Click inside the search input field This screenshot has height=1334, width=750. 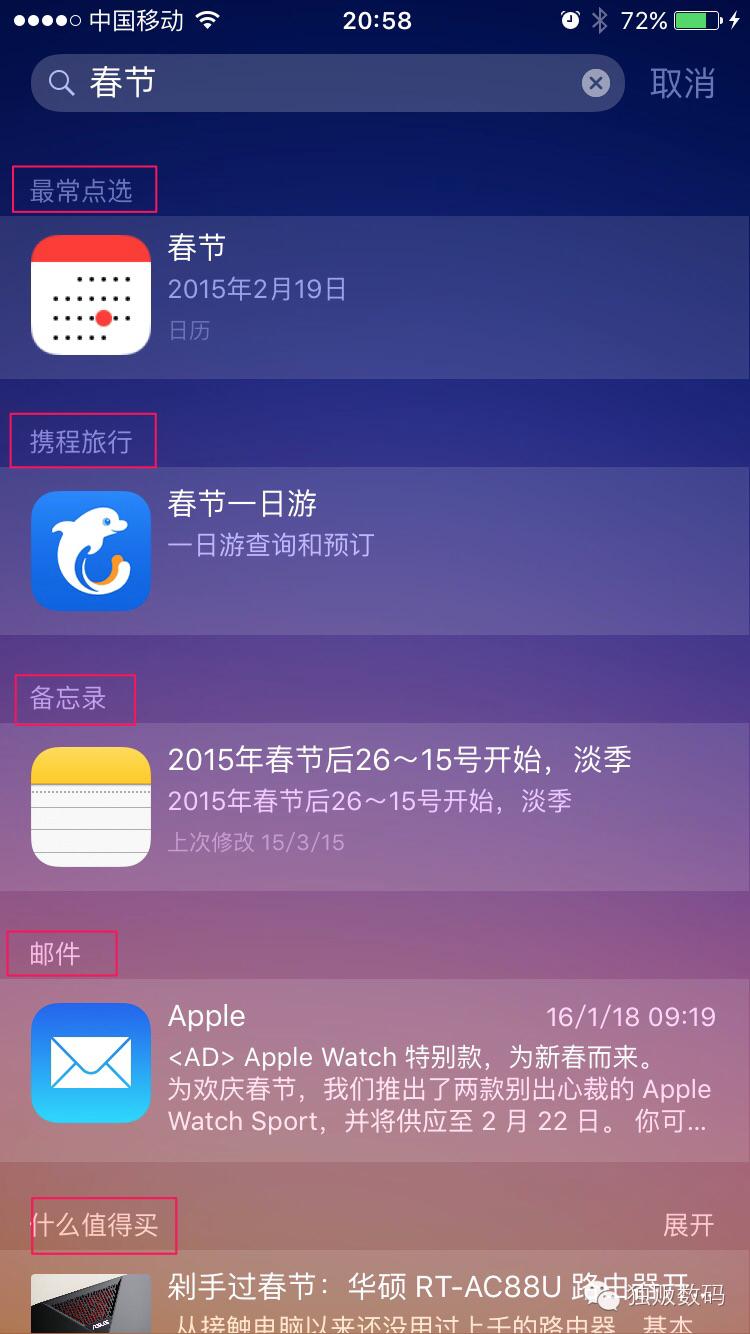300,83
